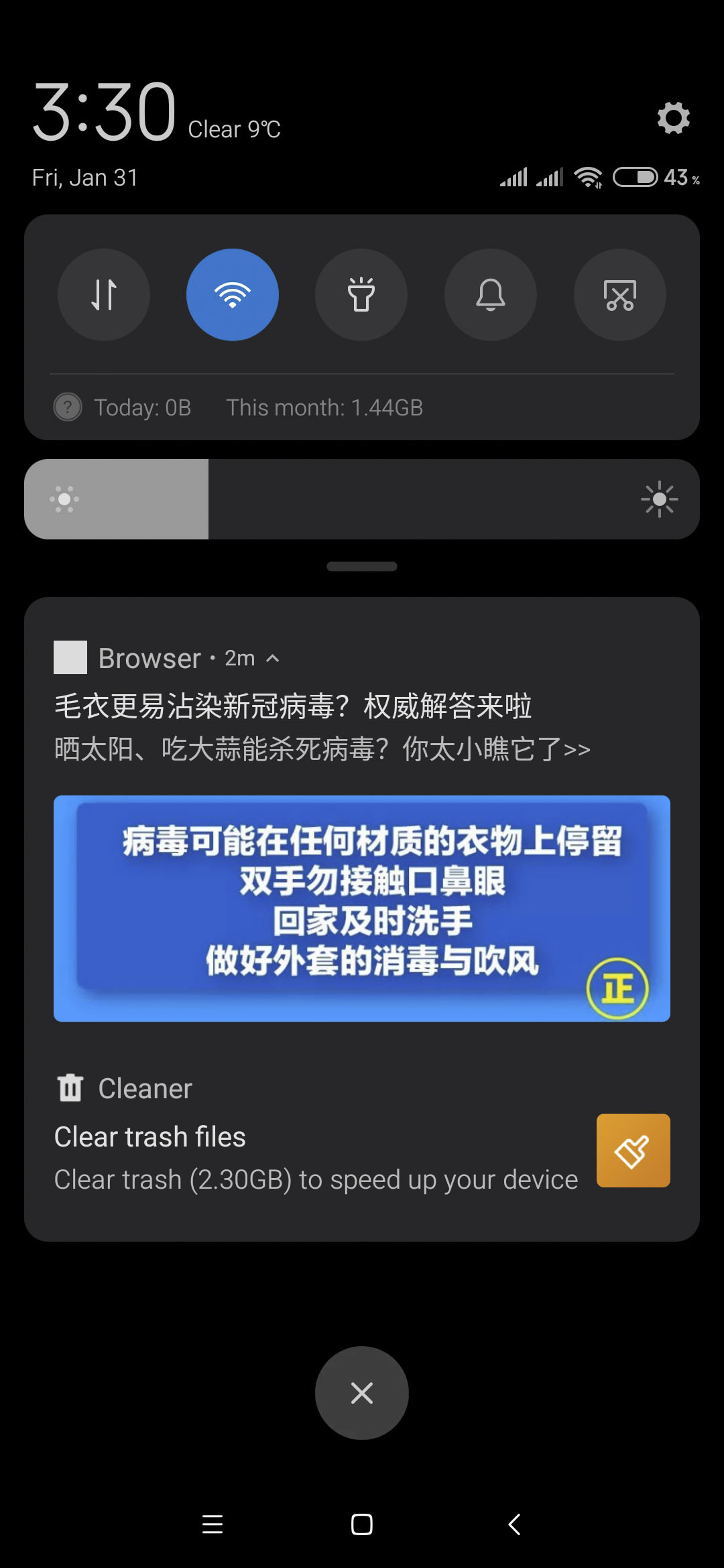Go back using the navigation bar
Viewport: 724px width, 1568px height.
pyautogui.click(x=514, y=1524)
